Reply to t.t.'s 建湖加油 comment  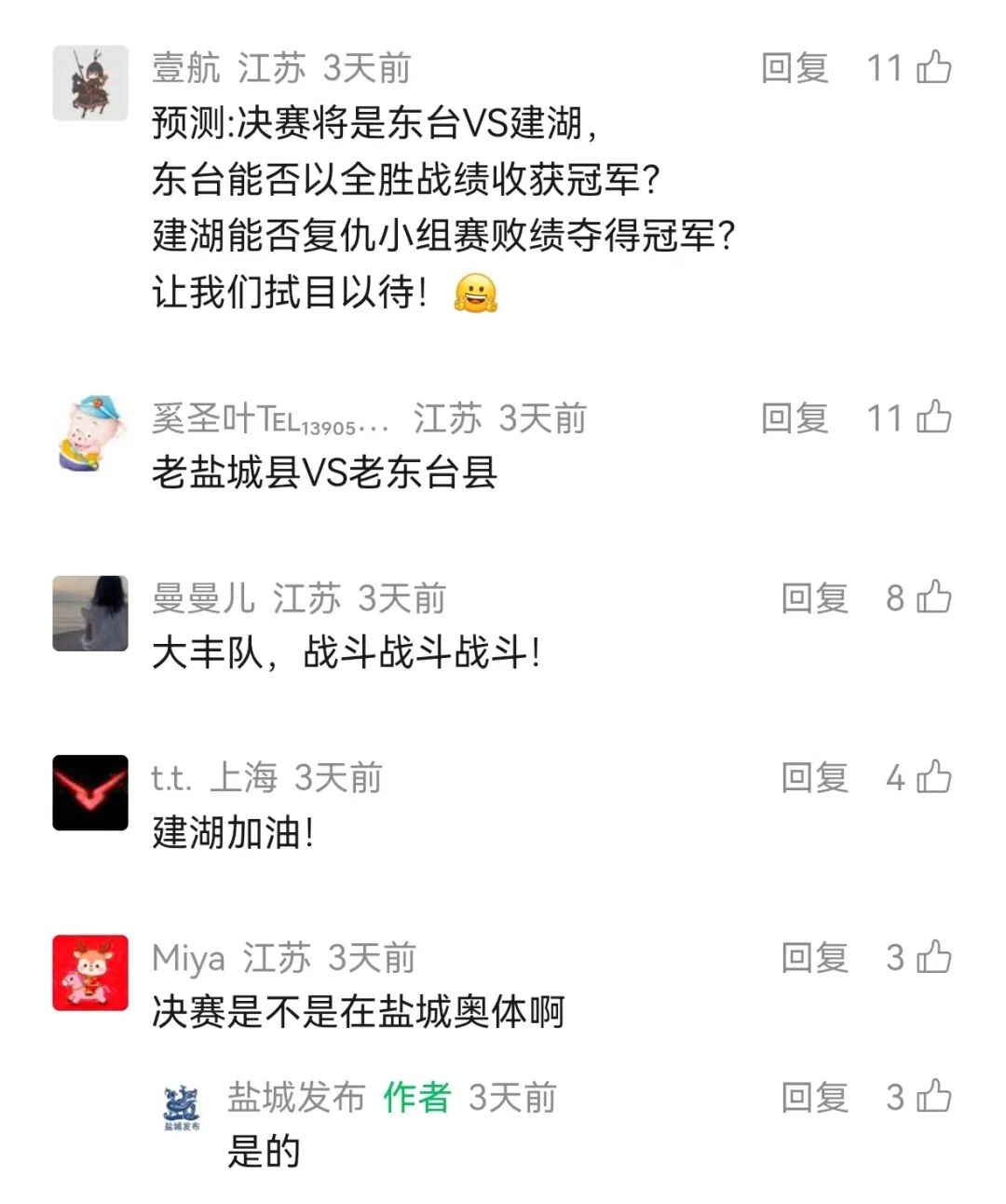click(814, 777)
